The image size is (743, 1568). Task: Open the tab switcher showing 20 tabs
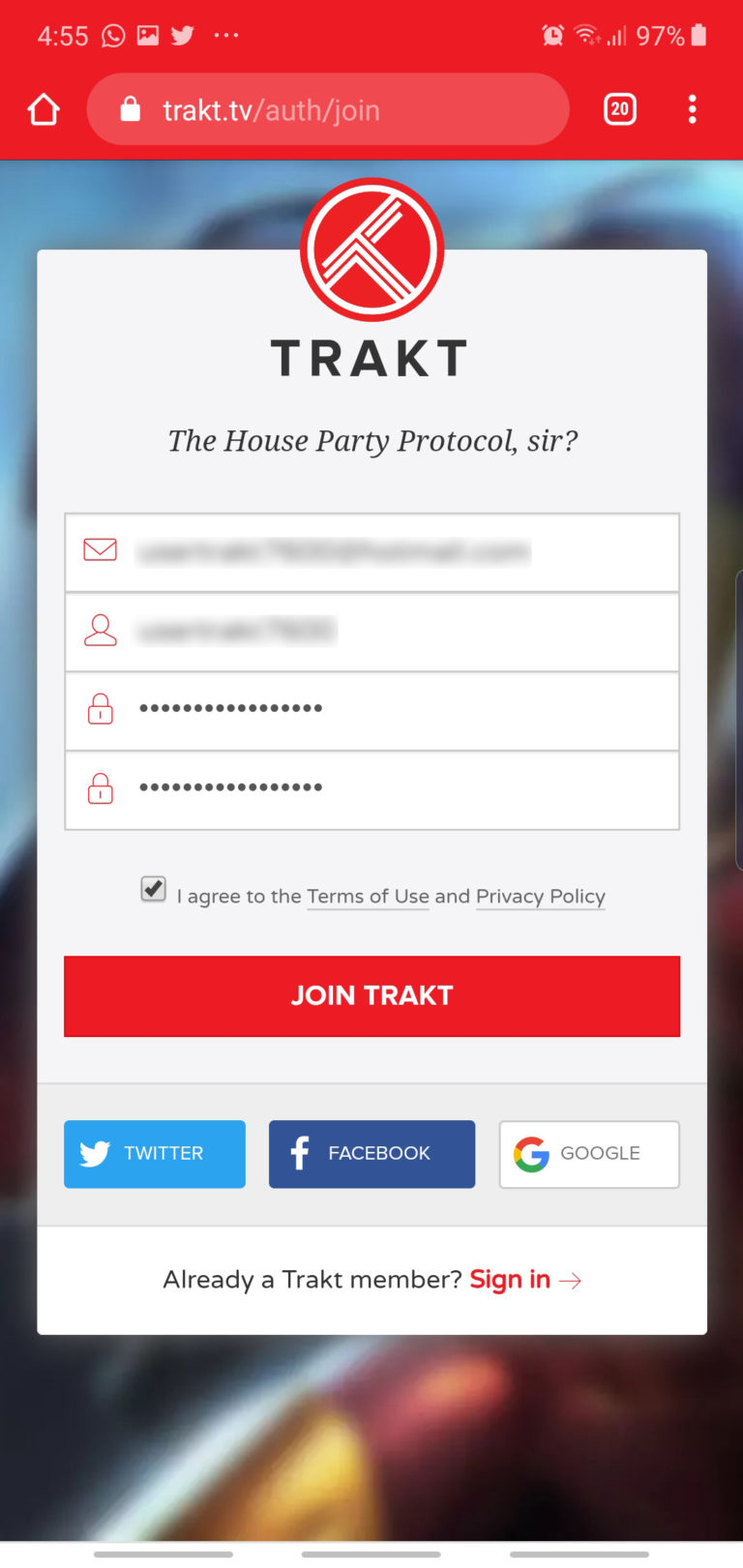(620, 109)
